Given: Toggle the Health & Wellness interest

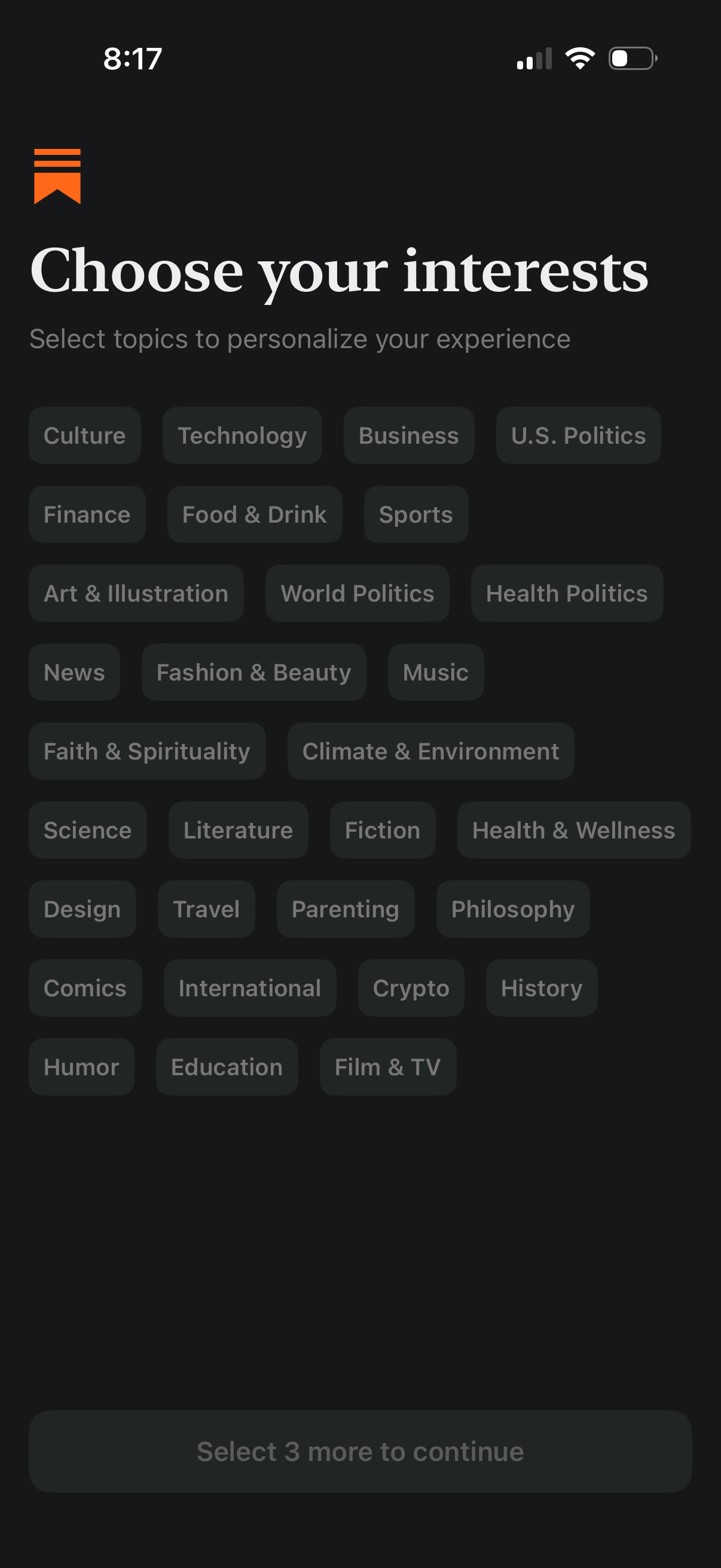Looking at the screenshot, I should coord(573,829).
